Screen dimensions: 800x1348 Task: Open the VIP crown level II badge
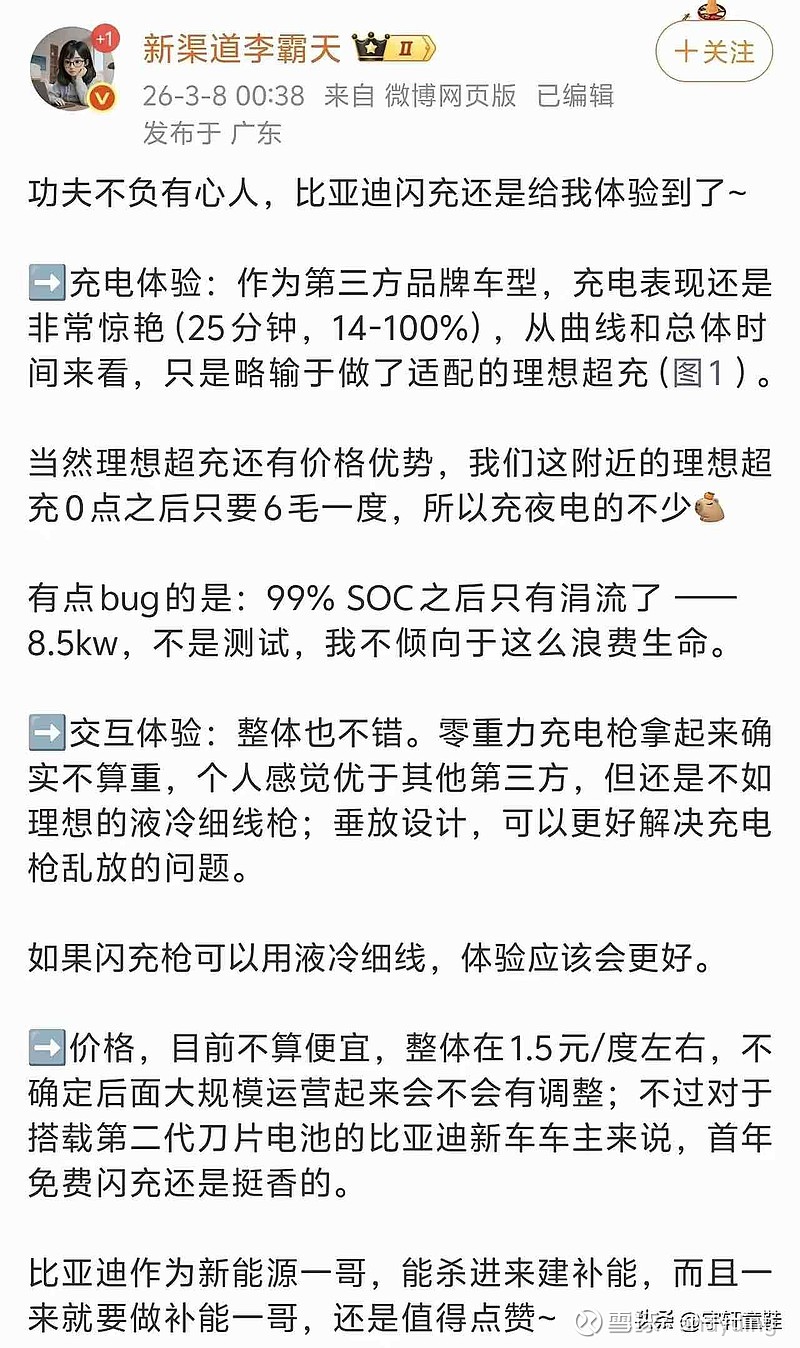point(394,44)
